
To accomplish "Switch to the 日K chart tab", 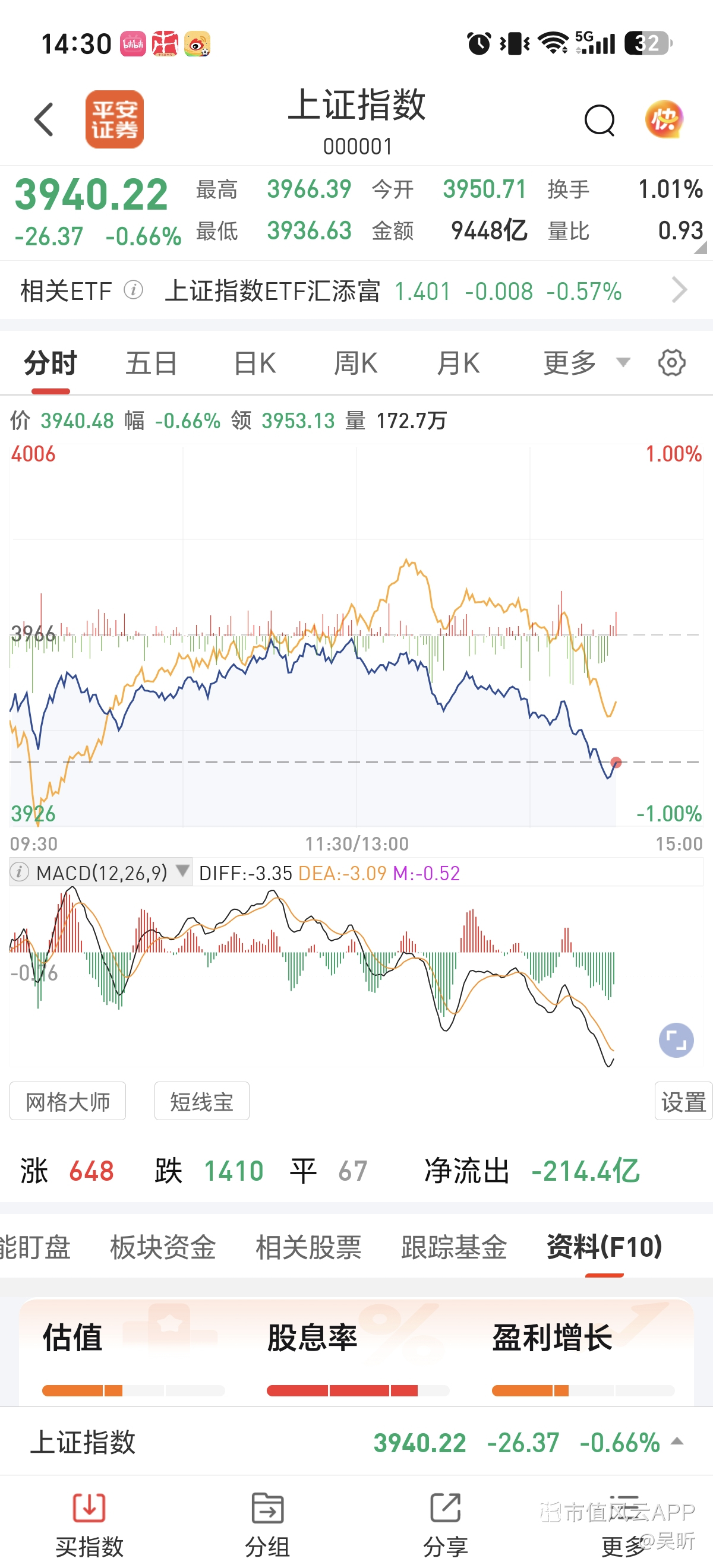I will [x=254, y=363].
